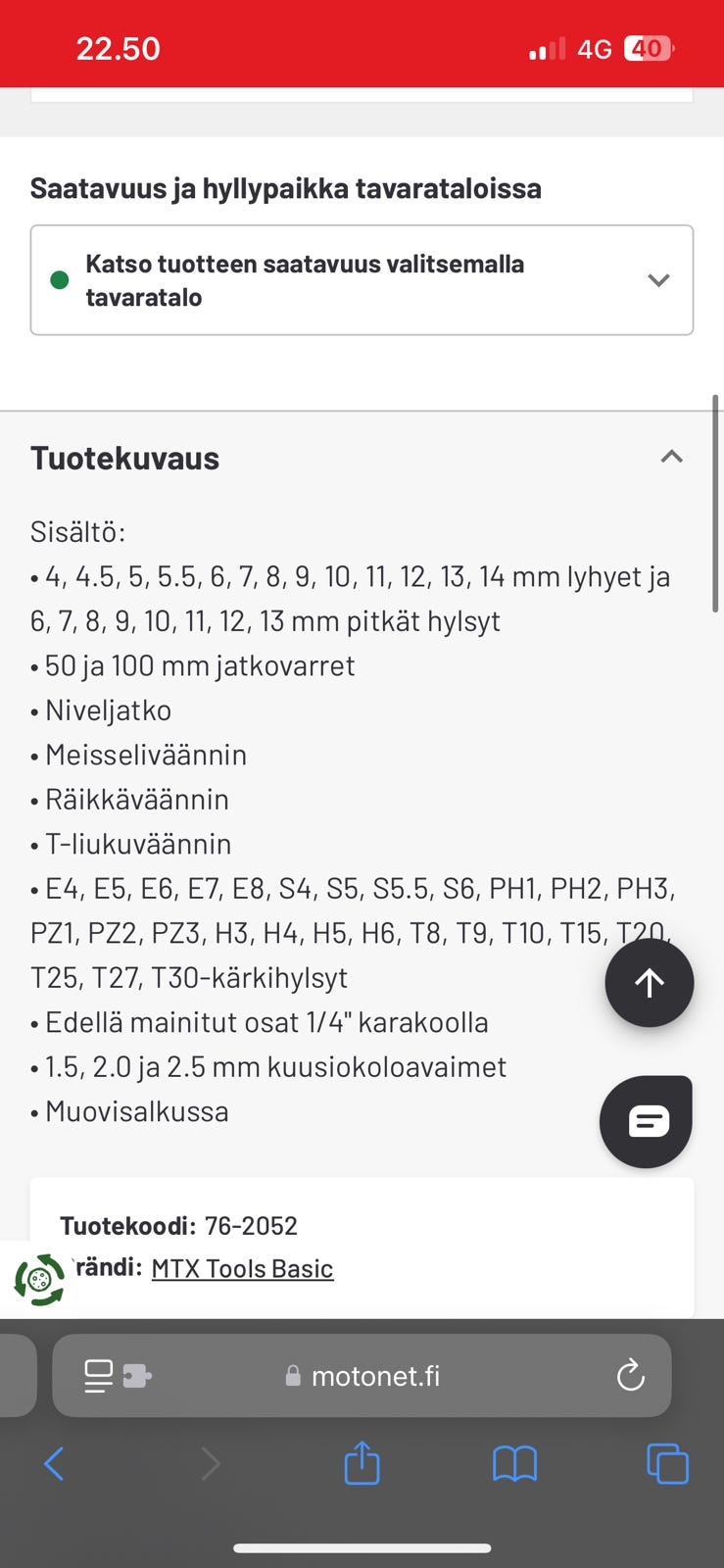Open the MTX Tools Basic brand link

(242, 1267)
